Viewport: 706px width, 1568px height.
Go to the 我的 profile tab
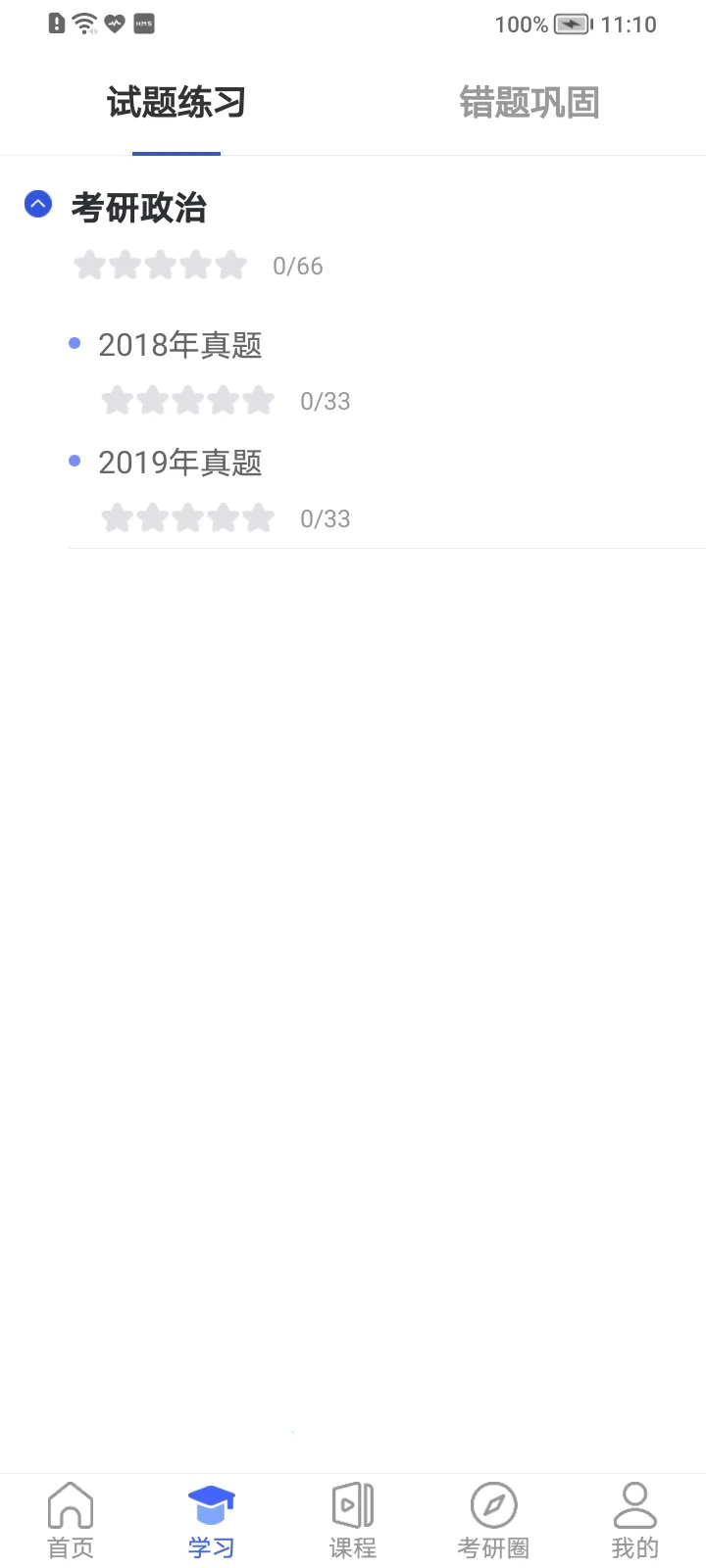(634, 1519)
